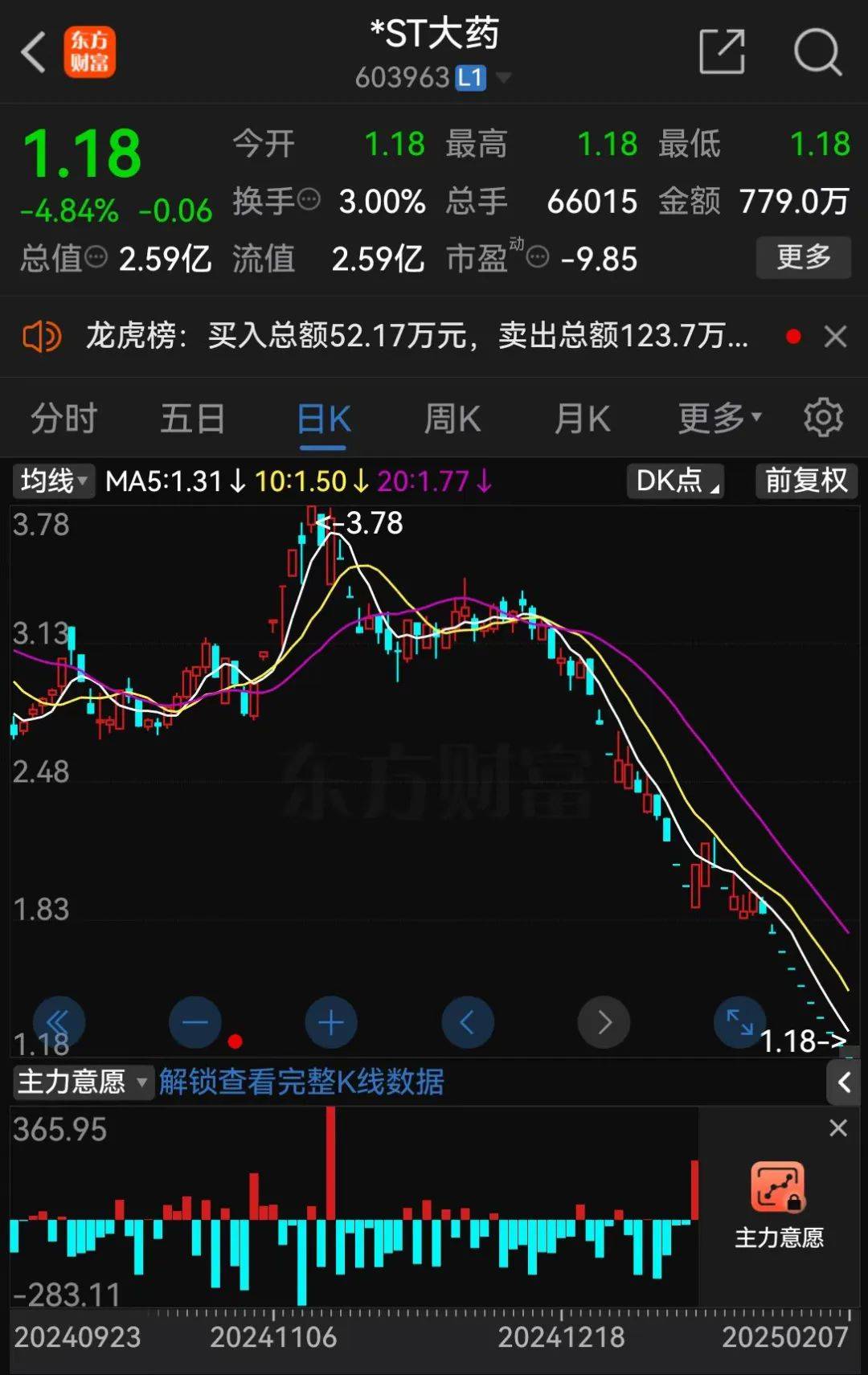Switch to the 周K tab
The image size is (868, 1375).
[x=452, y=417]
